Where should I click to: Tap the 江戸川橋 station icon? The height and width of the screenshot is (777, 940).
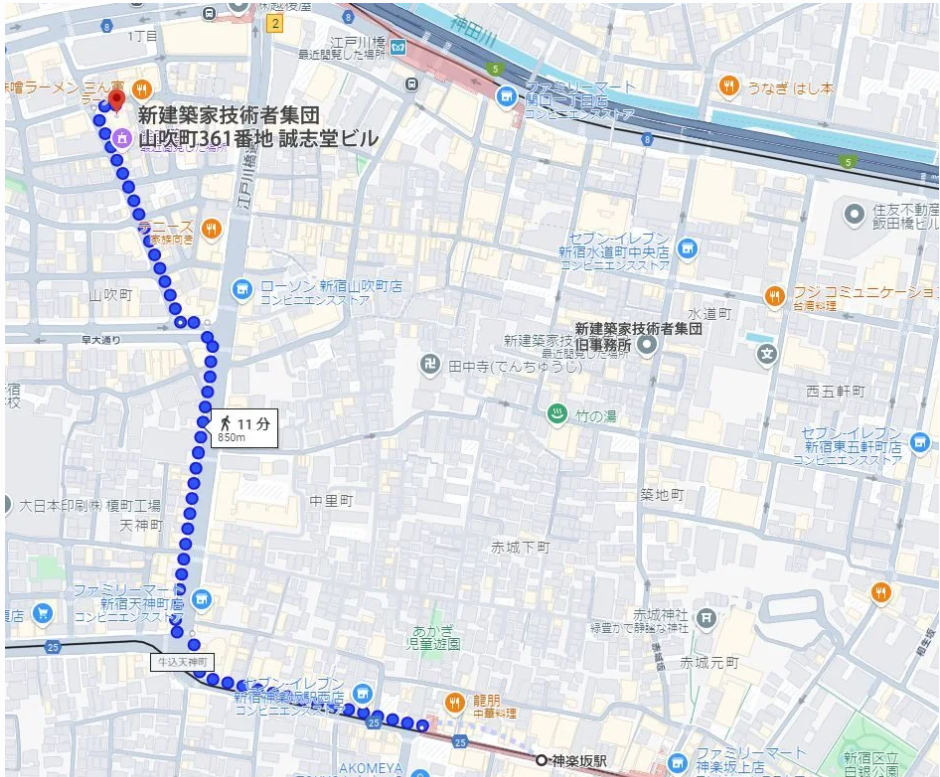click(399, 47)
